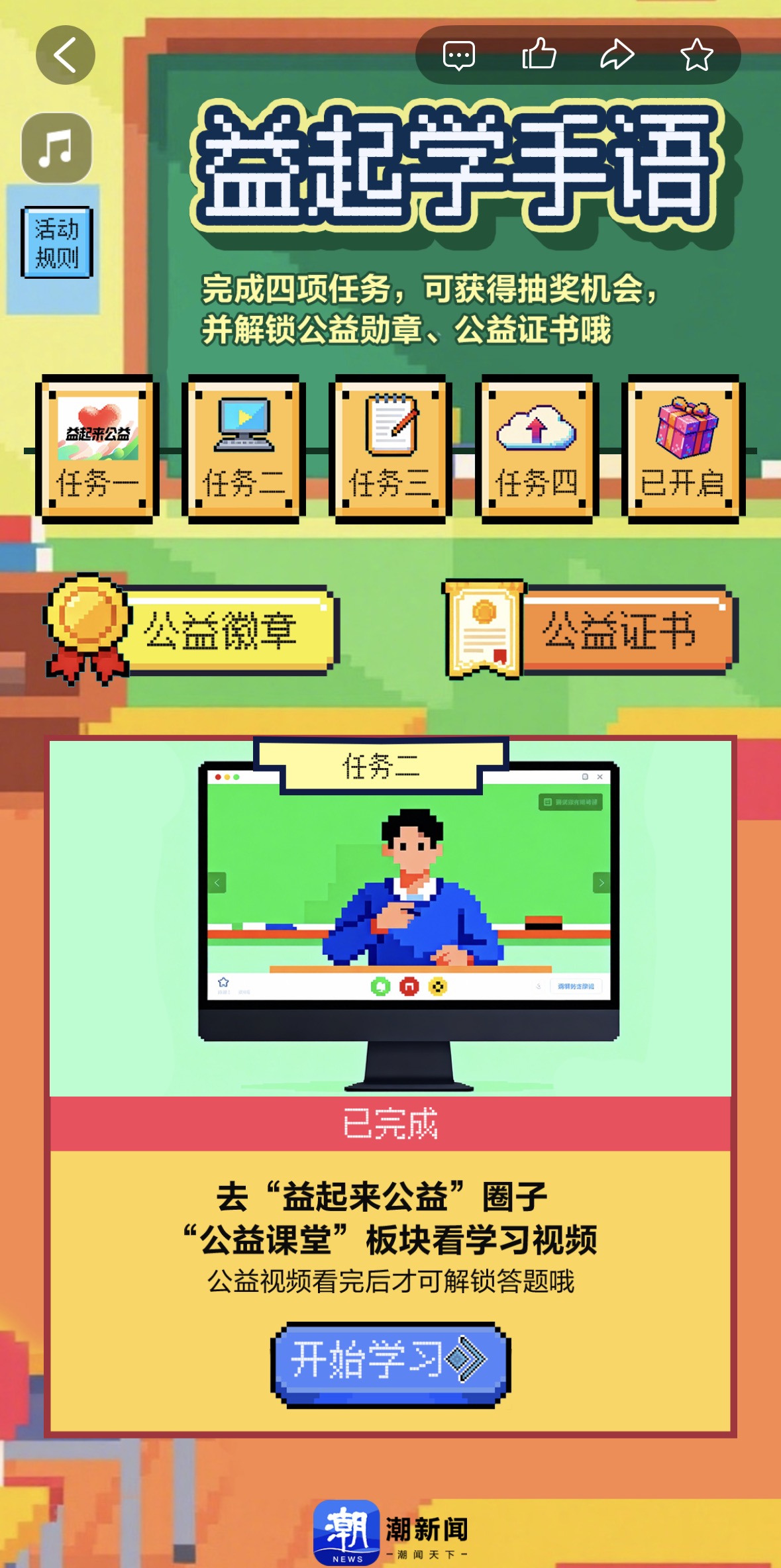This screenshot has width=781, height=1568.
Task: Open the 活动规则 rules
Action: pos(57,242)
